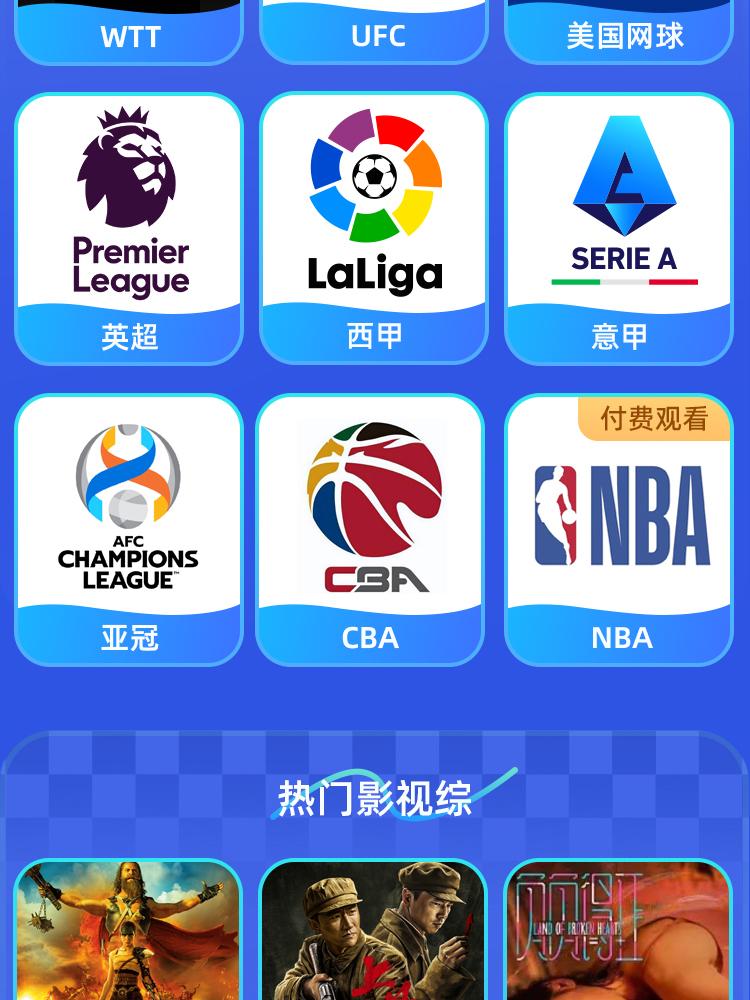Open the soldiers drama poster

(x=373, y=930)
